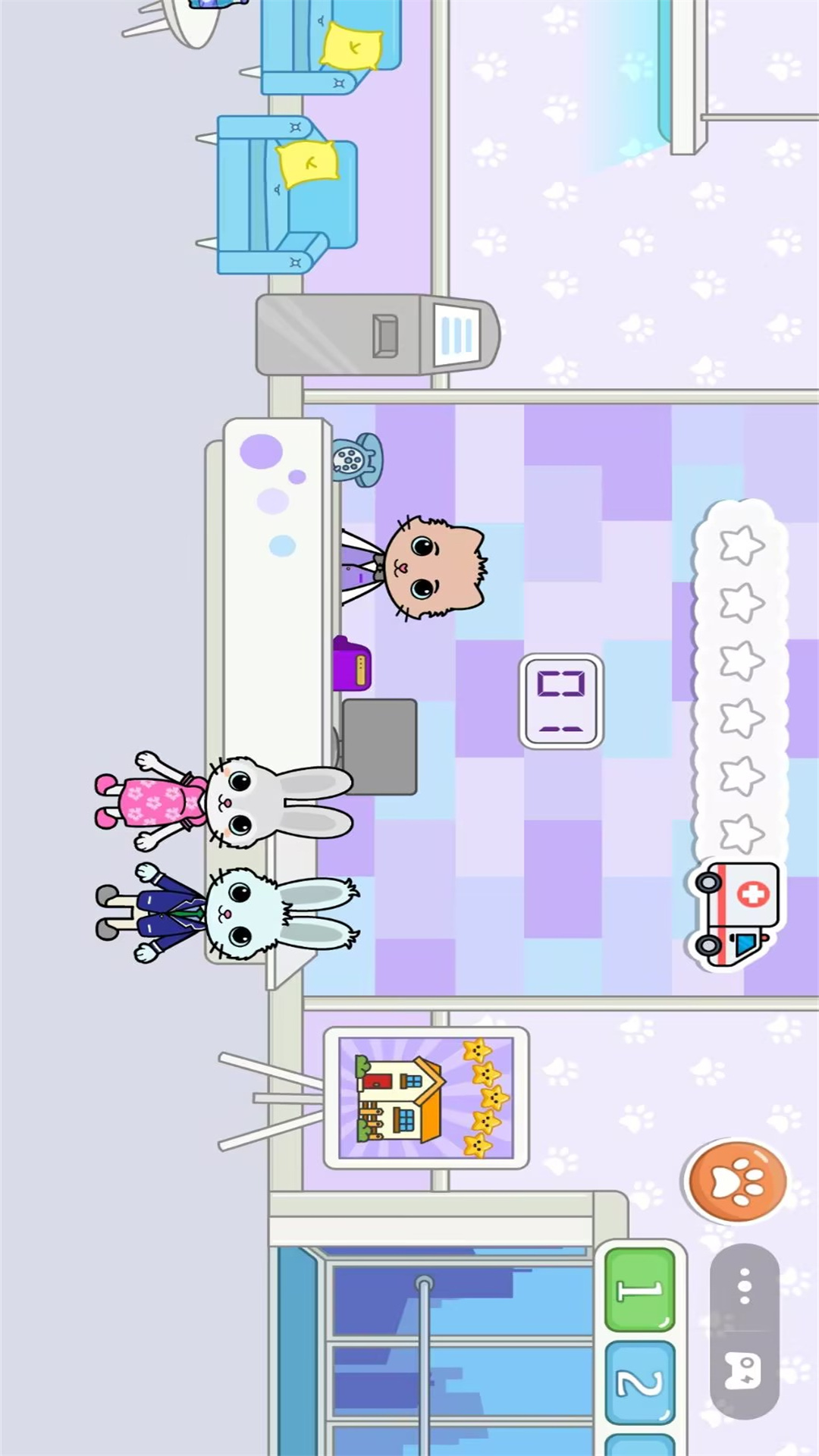This screenshot has height=1456, width=819.
Task: Tap the house poster on the easel
Action: point(426,1097)
